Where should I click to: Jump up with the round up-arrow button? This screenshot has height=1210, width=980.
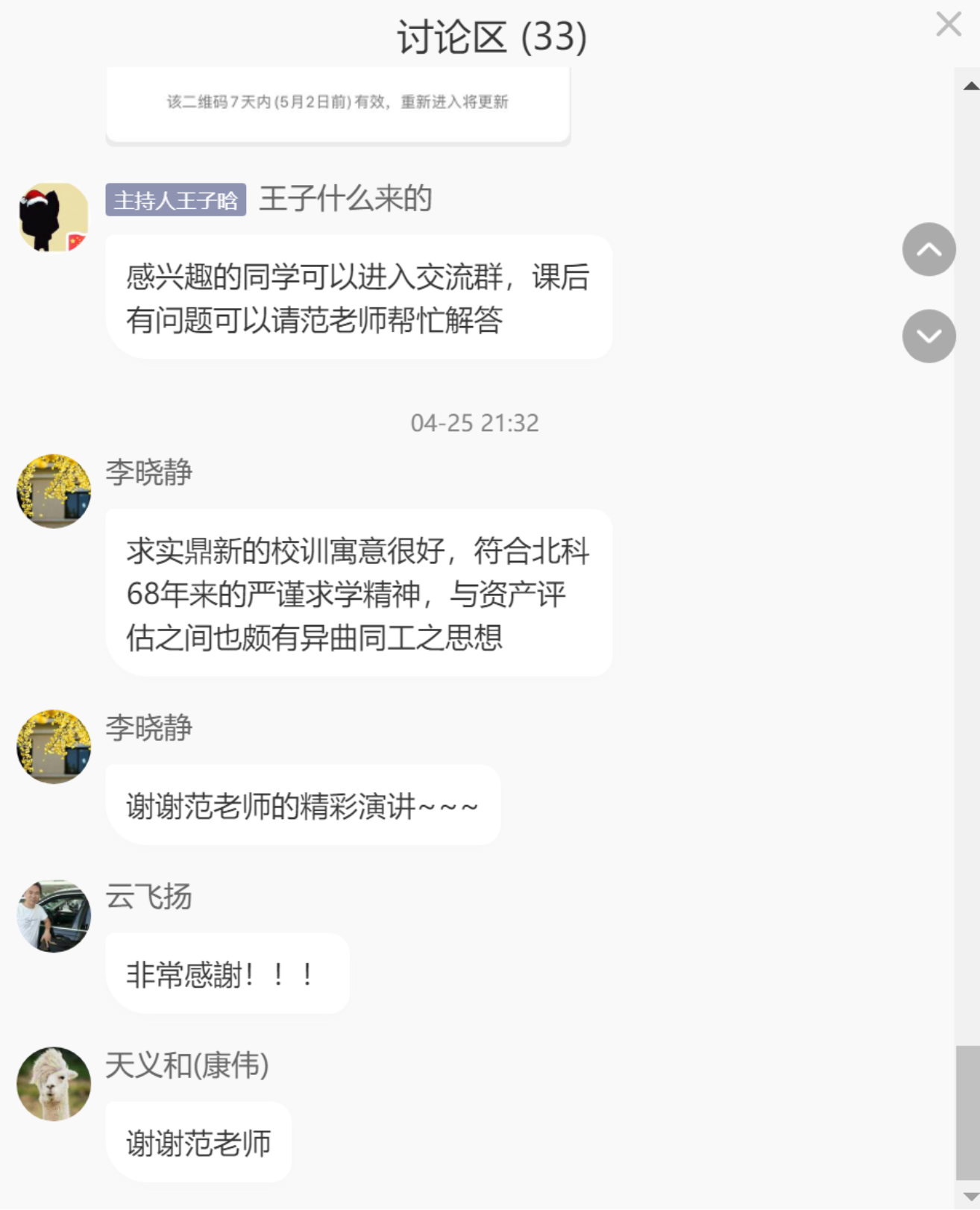point(929,250)
